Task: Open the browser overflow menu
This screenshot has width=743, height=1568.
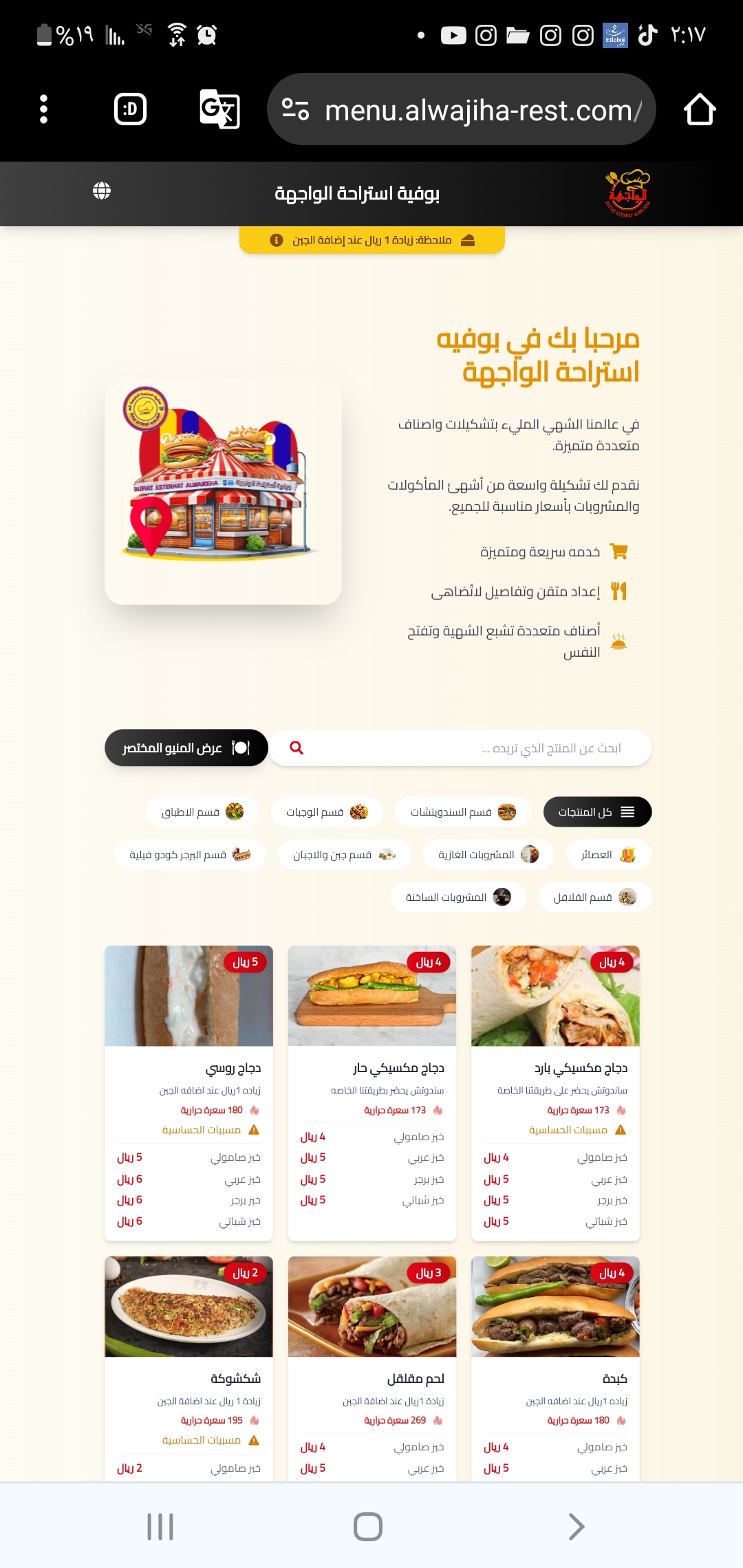Action: tap(43, 109)
